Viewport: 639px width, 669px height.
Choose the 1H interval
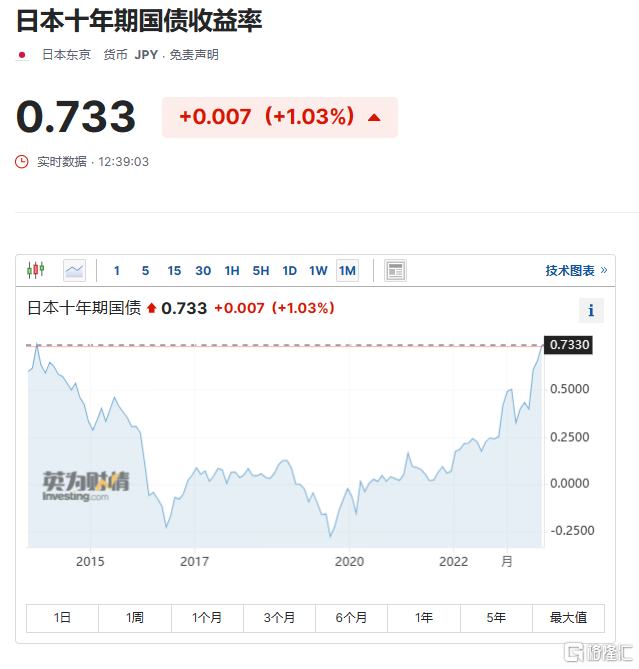232,270
